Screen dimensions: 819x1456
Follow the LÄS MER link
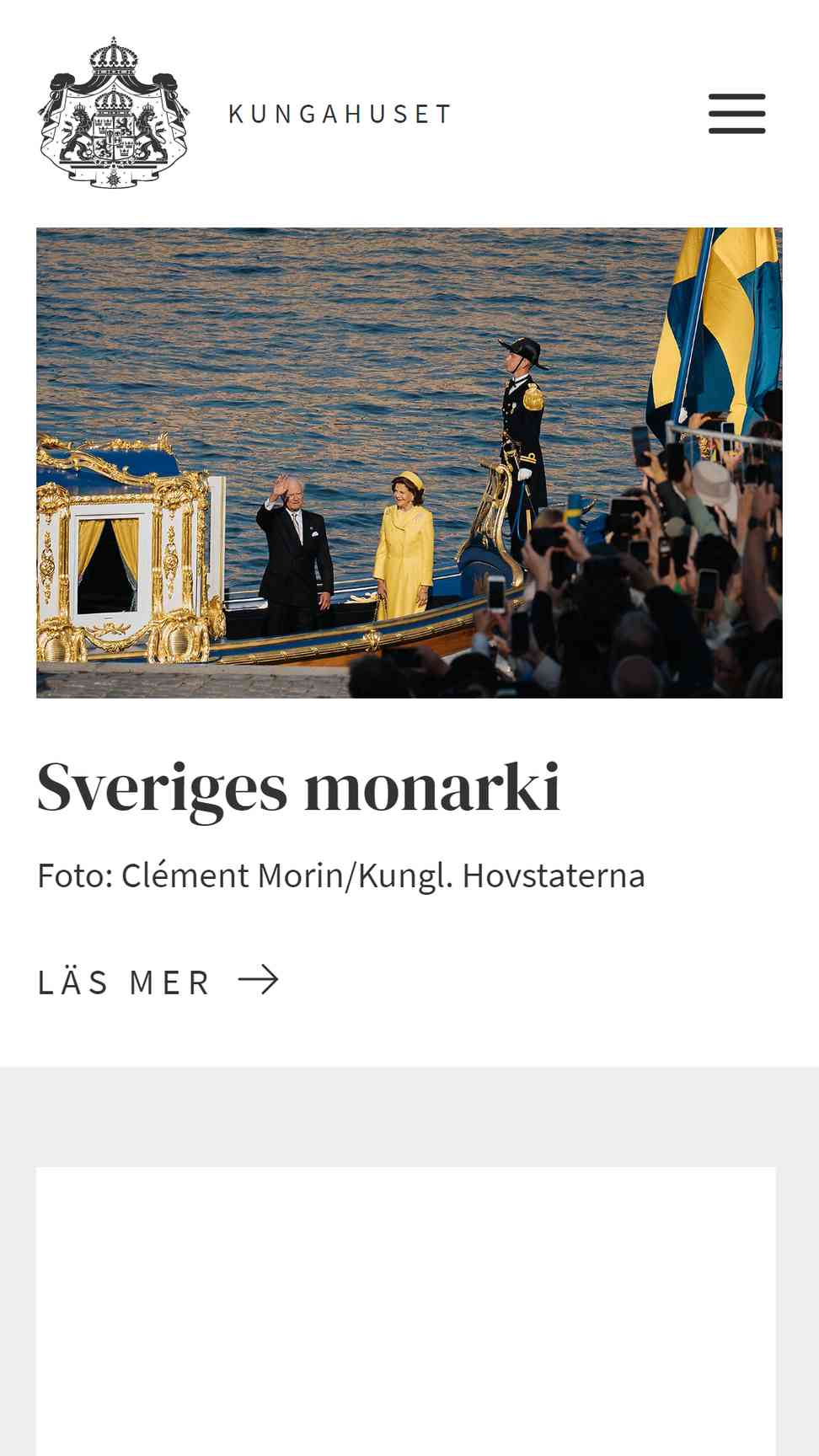(158, 982)
